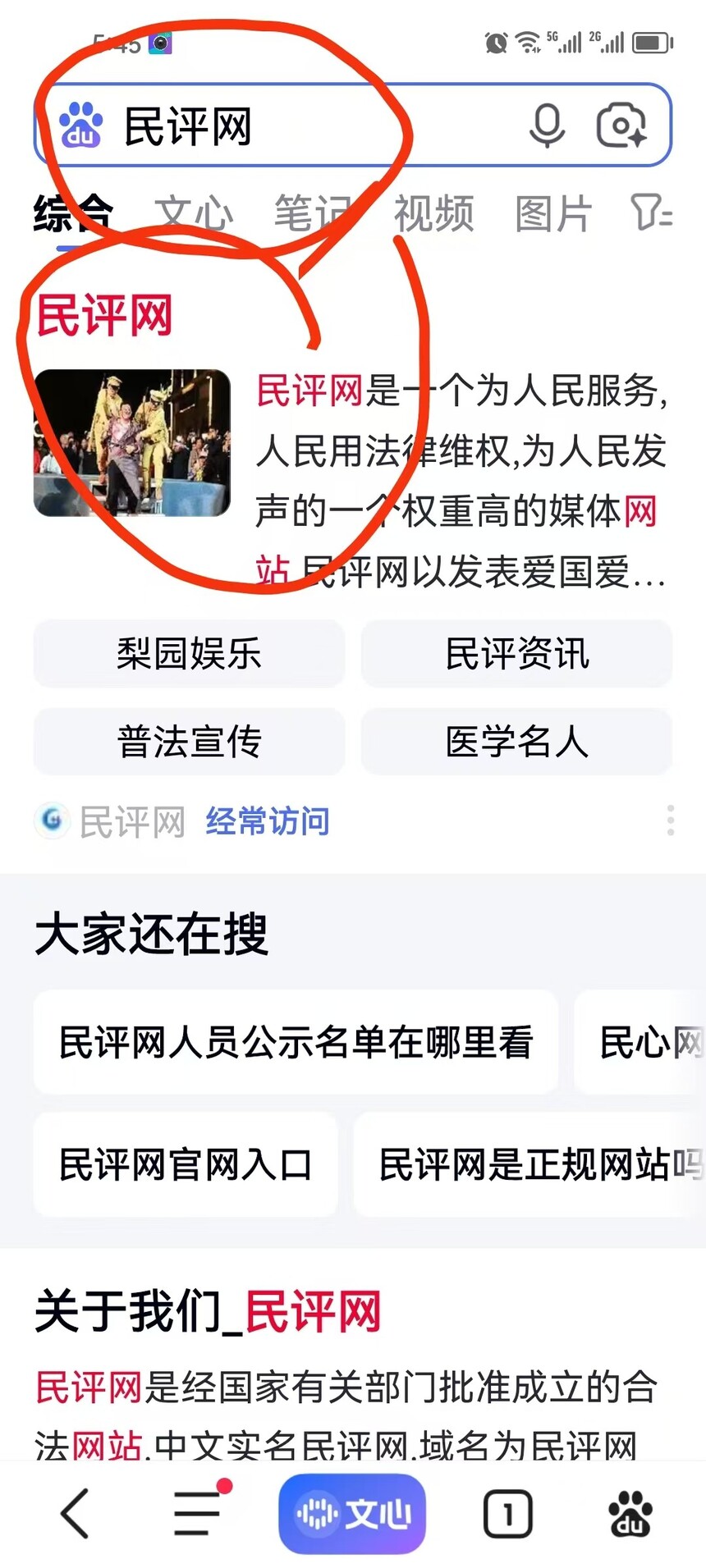Open the 医学名人 section
Image resolution: width=706 pixels, height=1568 pixels.
coord(517,742)
